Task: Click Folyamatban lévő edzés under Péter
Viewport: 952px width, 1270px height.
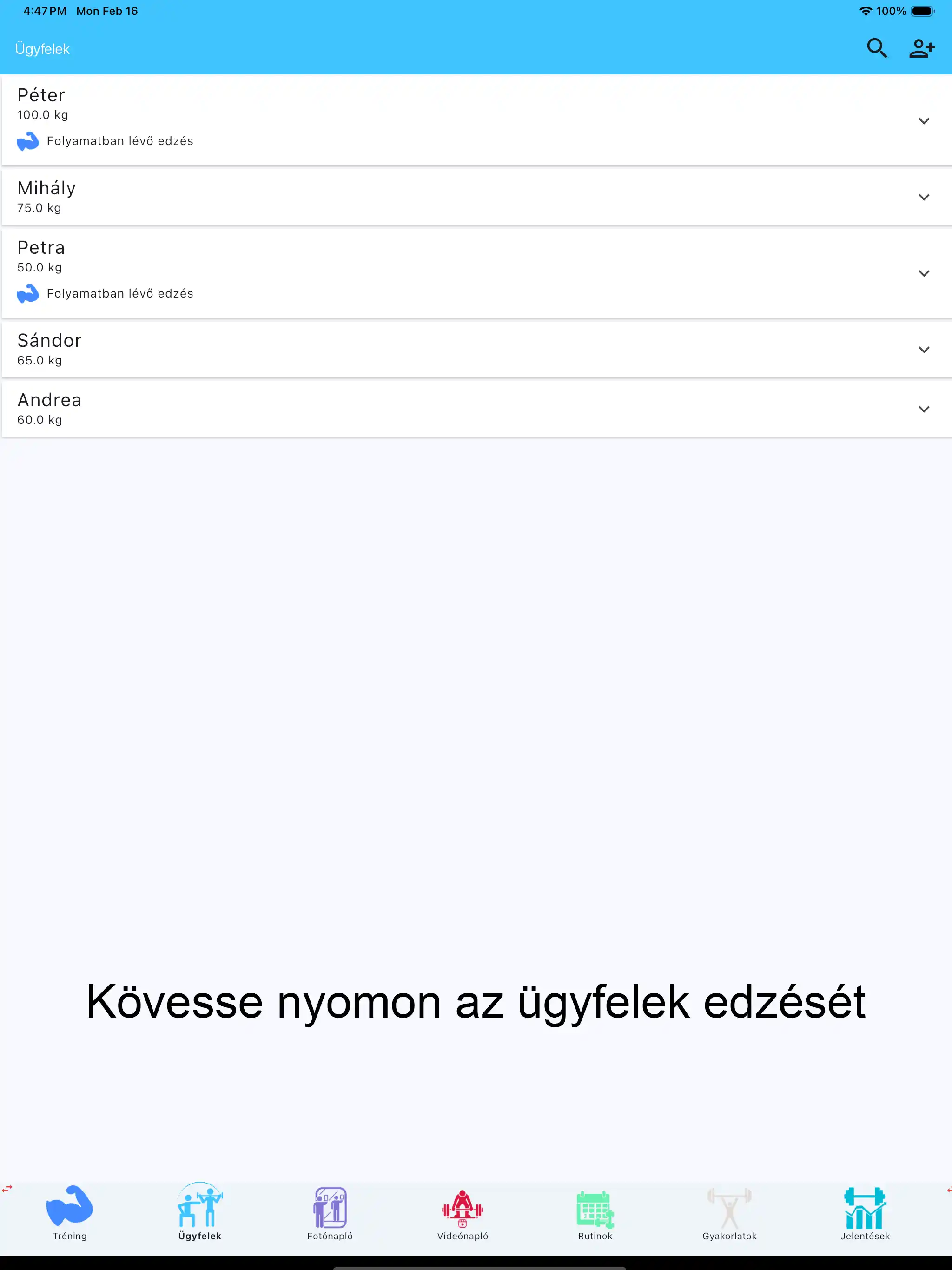Action: [x=119, y=141]
